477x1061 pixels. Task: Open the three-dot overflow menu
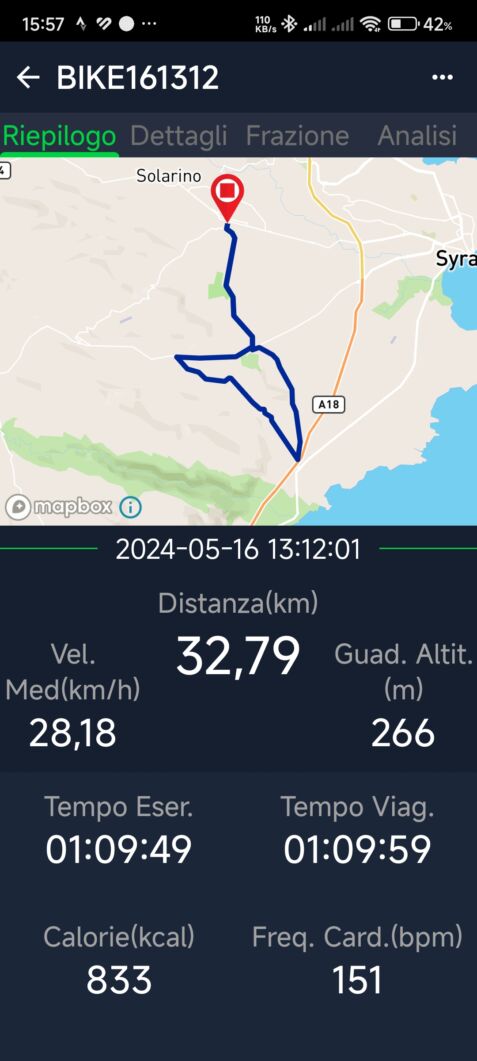pos(442,77)
